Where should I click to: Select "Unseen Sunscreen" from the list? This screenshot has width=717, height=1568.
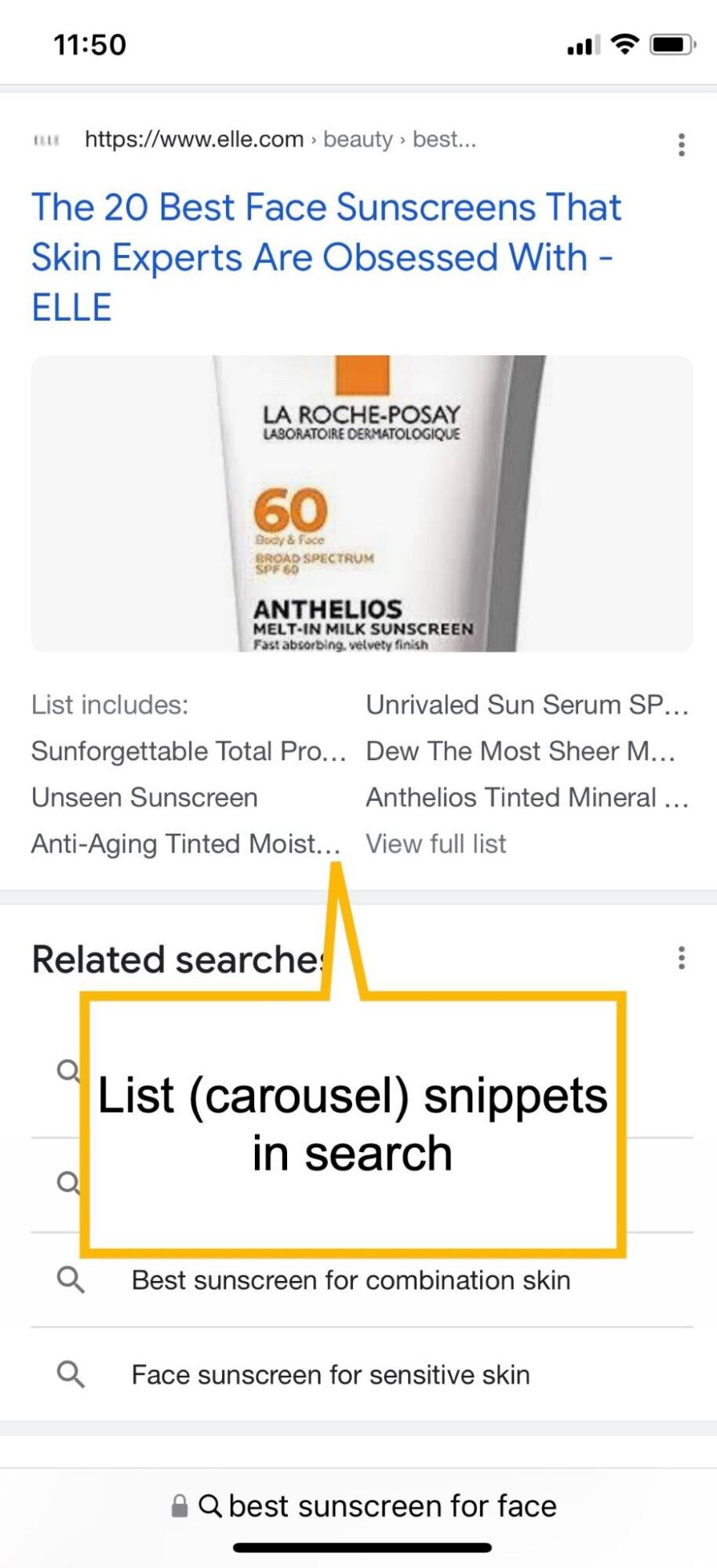[144, 797]
